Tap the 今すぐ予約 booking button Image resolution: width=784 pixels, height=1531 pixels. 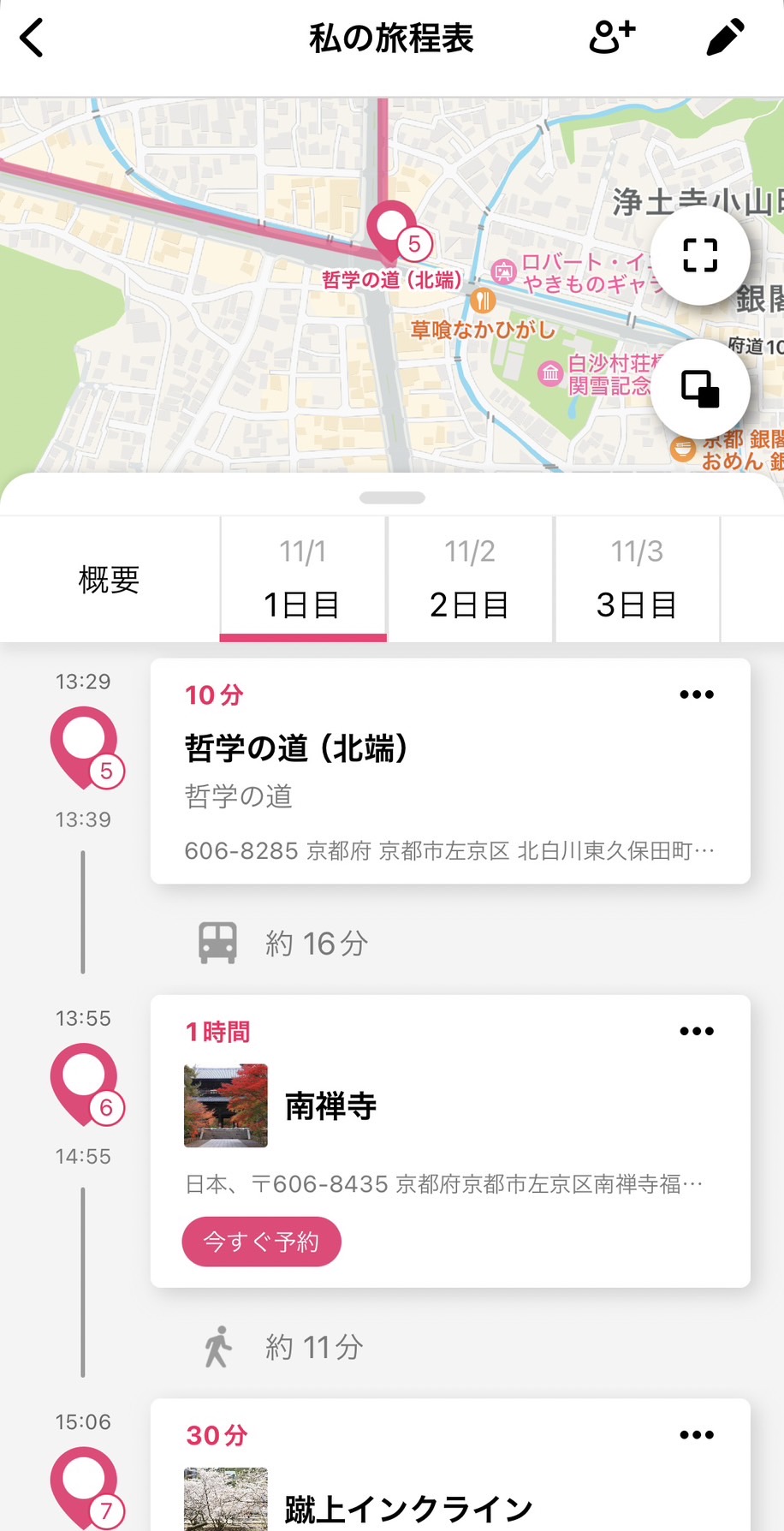pos(261,1242)
